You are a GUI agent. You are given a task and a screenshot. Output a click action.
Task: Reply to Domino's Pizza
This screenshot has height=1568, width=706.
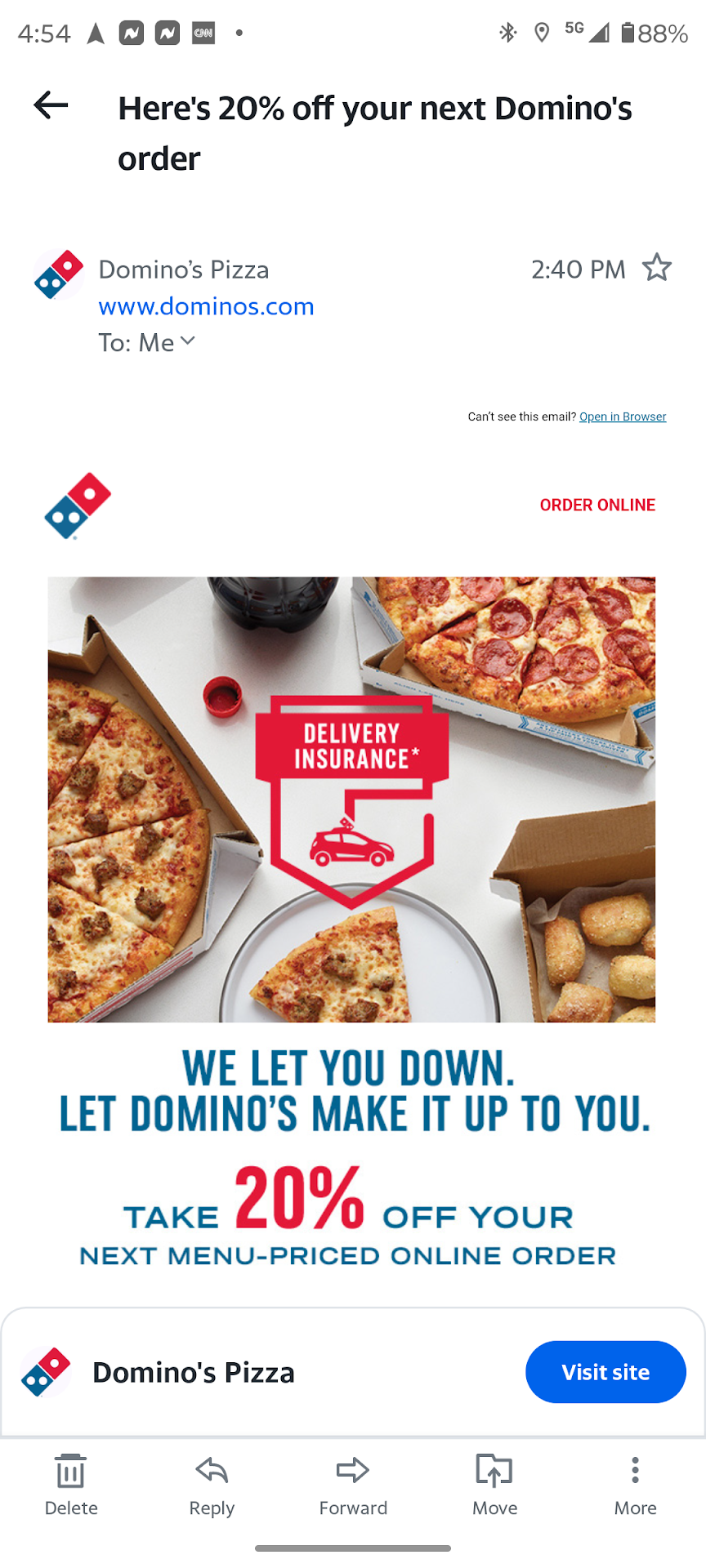(x=212, y=1483)
